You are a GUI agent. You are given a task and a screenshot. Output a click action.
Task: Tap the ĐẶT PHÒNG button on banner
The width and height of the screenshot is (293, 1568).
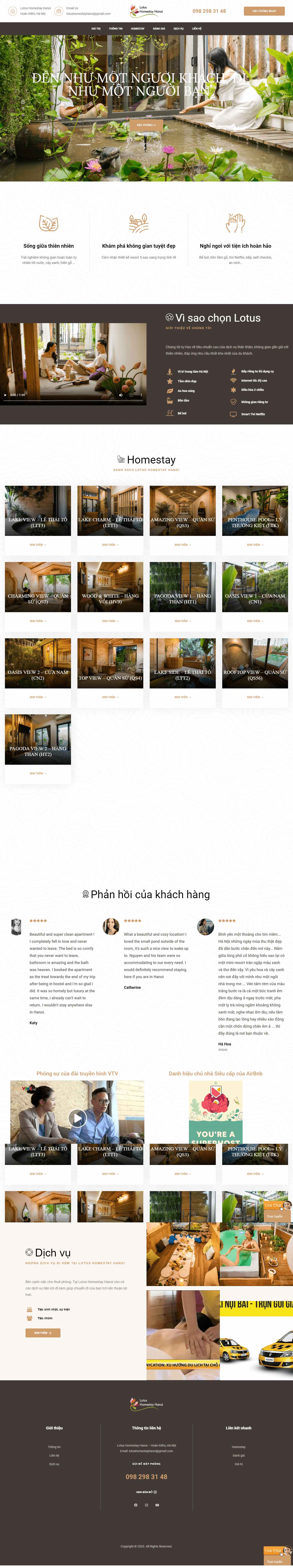[146, 125]
